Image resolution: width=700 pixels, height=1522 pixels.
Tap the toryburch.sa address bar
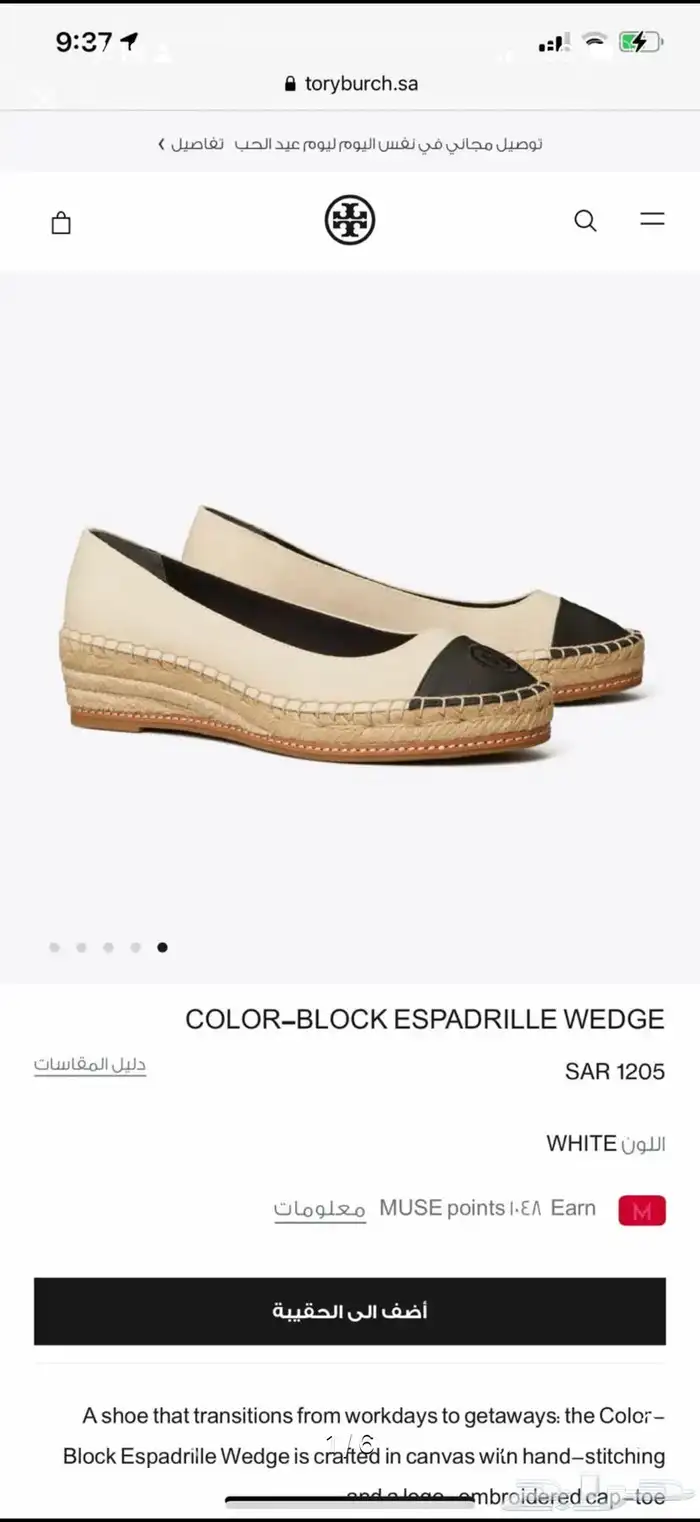(x=350, y=84)
